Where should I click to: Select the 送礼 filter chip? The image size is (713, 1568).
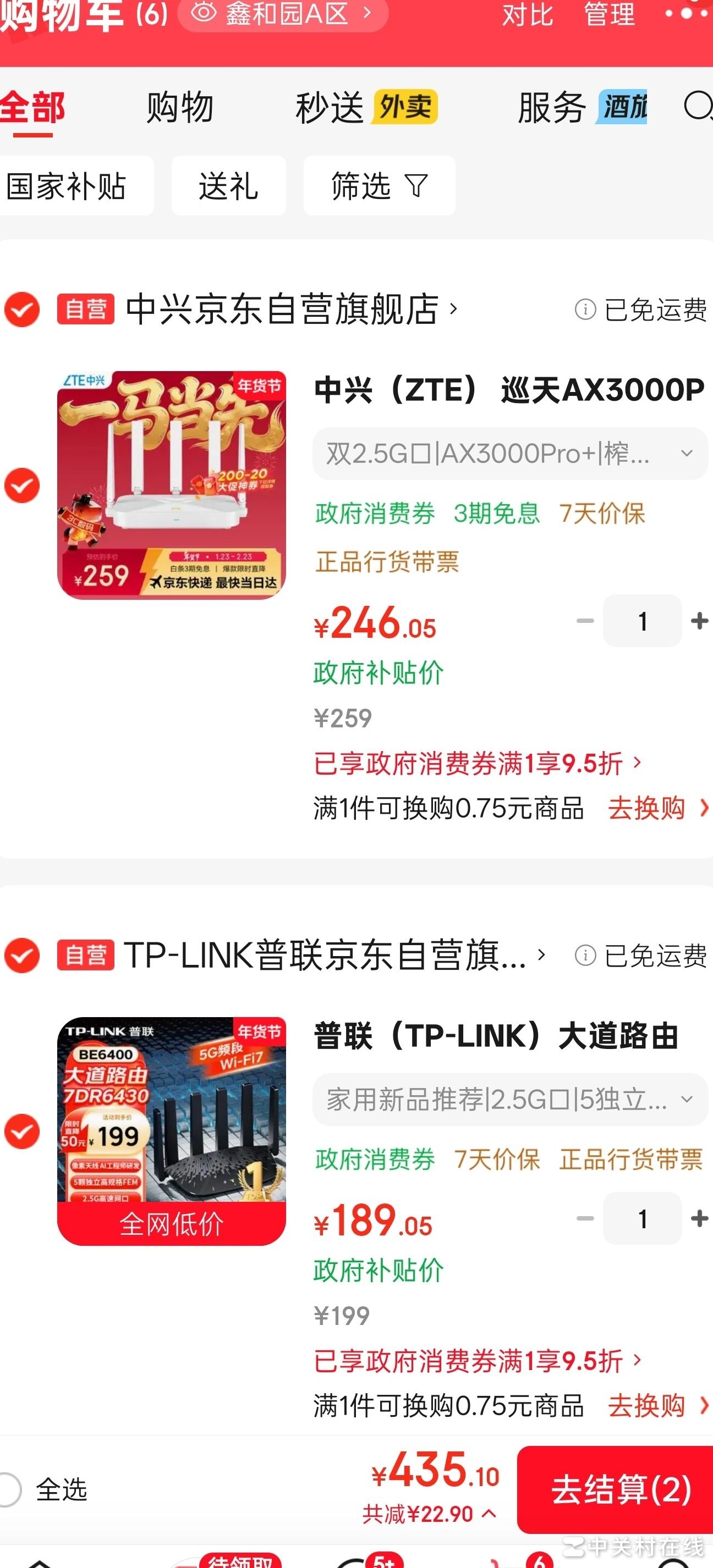(x=228, y=186)
